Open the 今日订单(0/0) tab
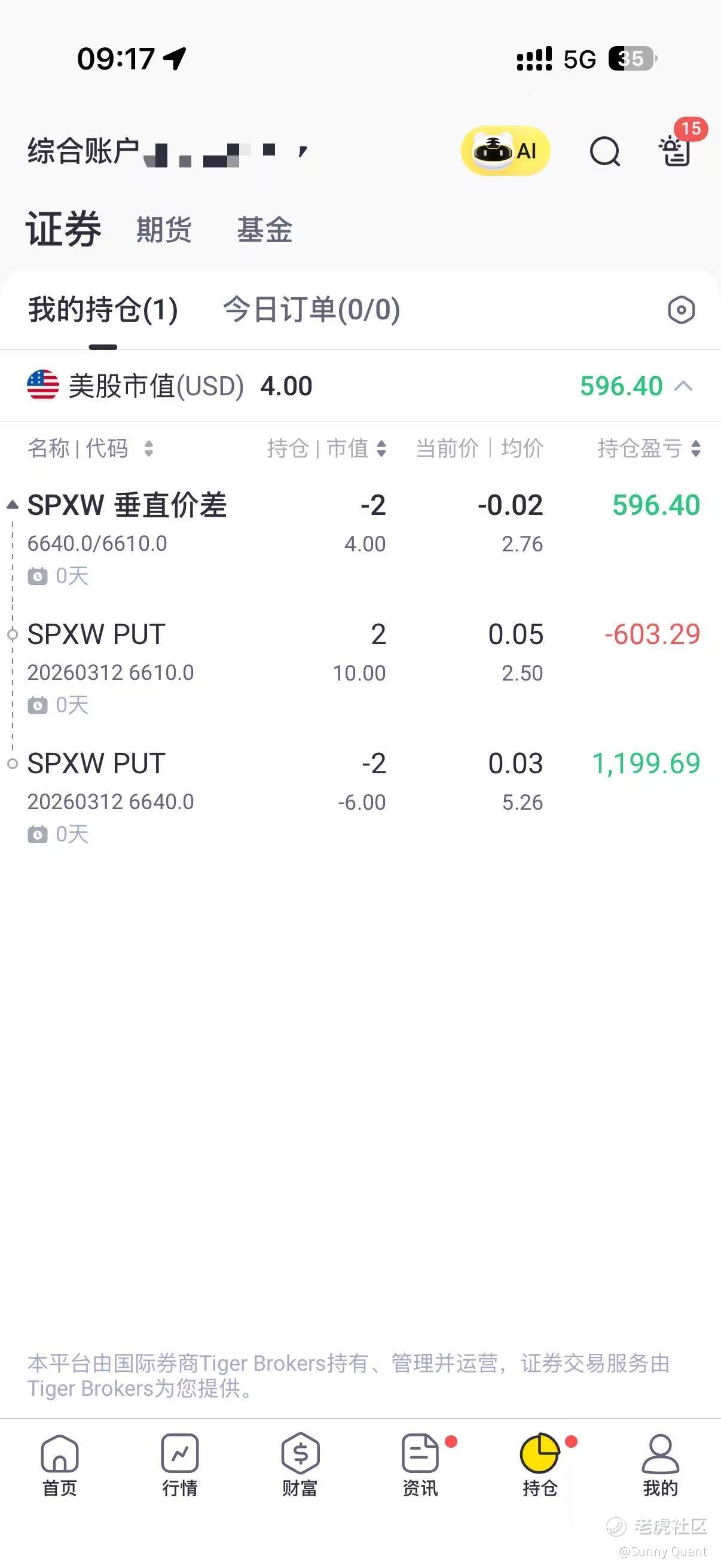This screenshot has width=721, height=1568. [x=311, y=309]
